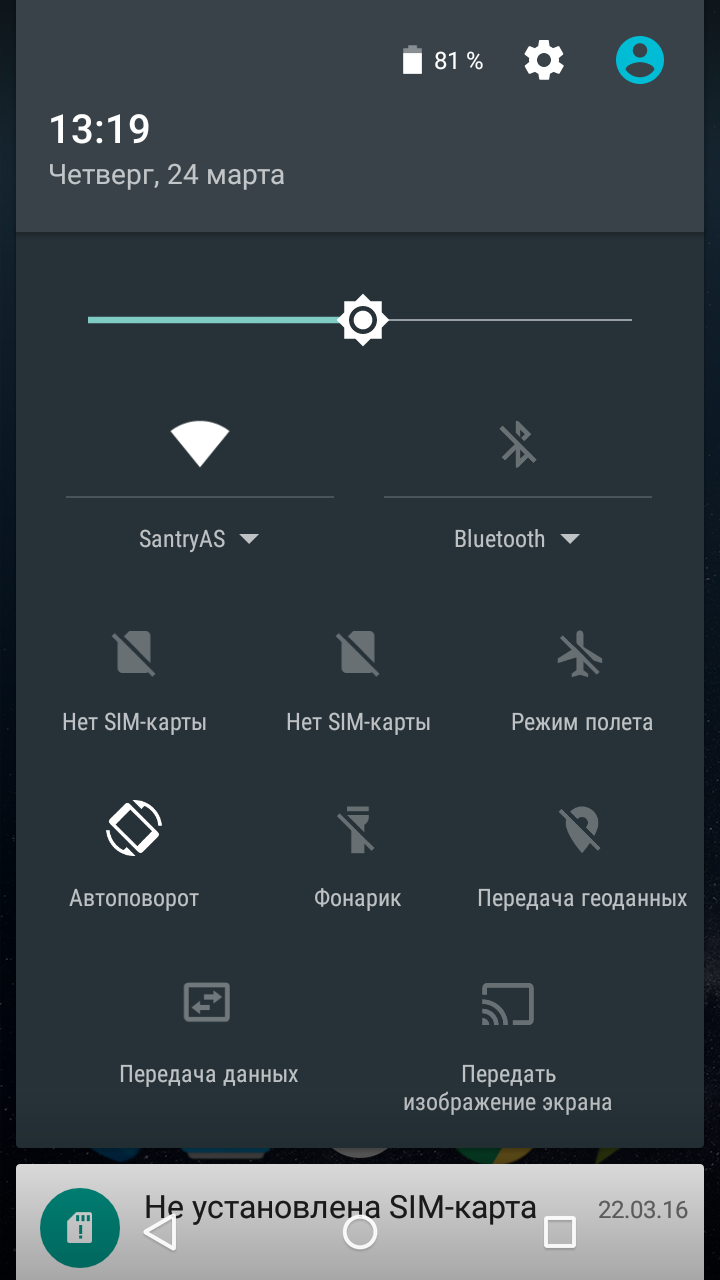The image size is (720, 1280).
Task: Expand the SantryAS Wi-Fi network dropdown
Action: 200,539
